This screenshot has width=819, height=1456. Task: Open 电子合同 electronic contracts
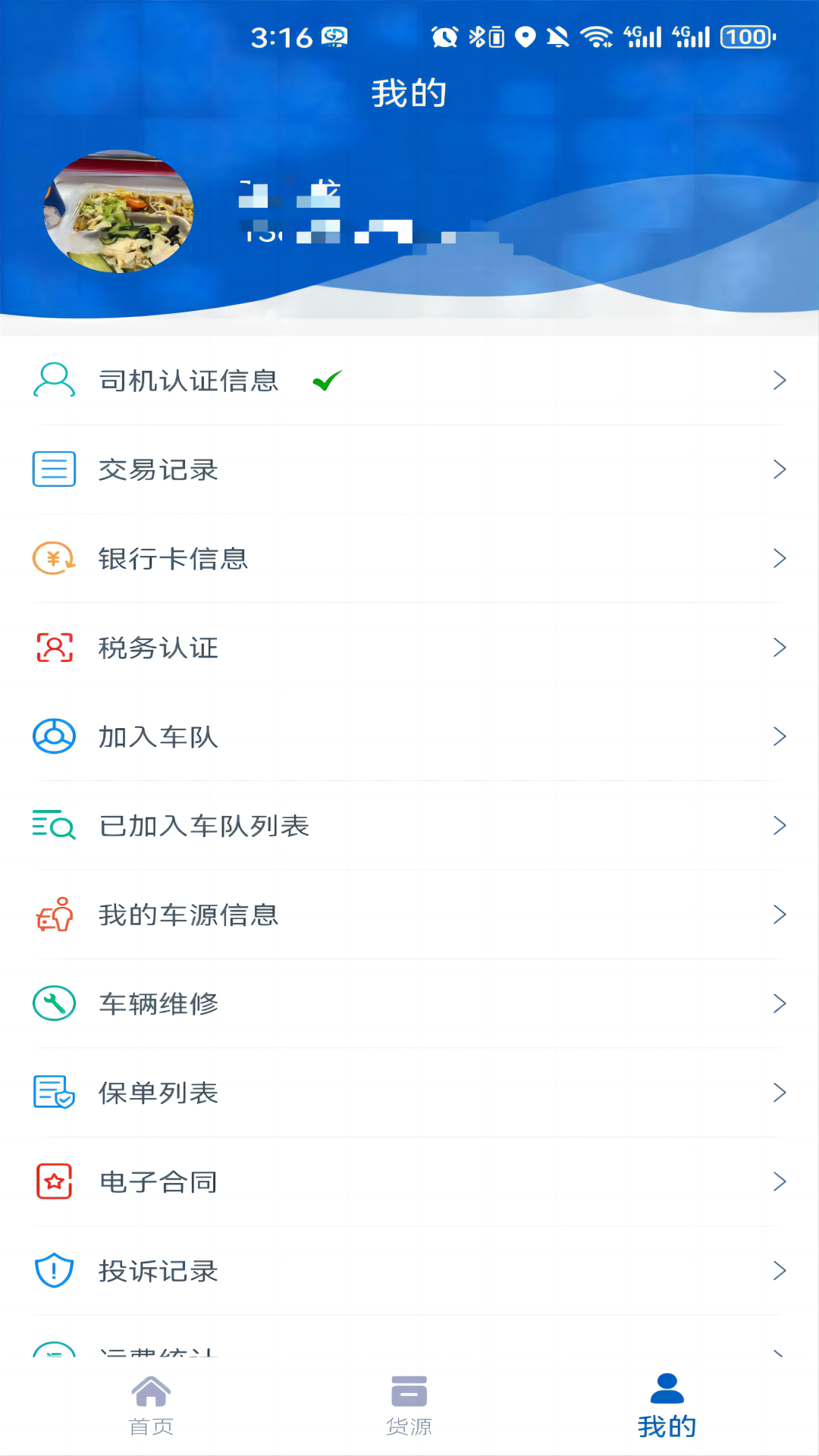[x=409, y=1181]
